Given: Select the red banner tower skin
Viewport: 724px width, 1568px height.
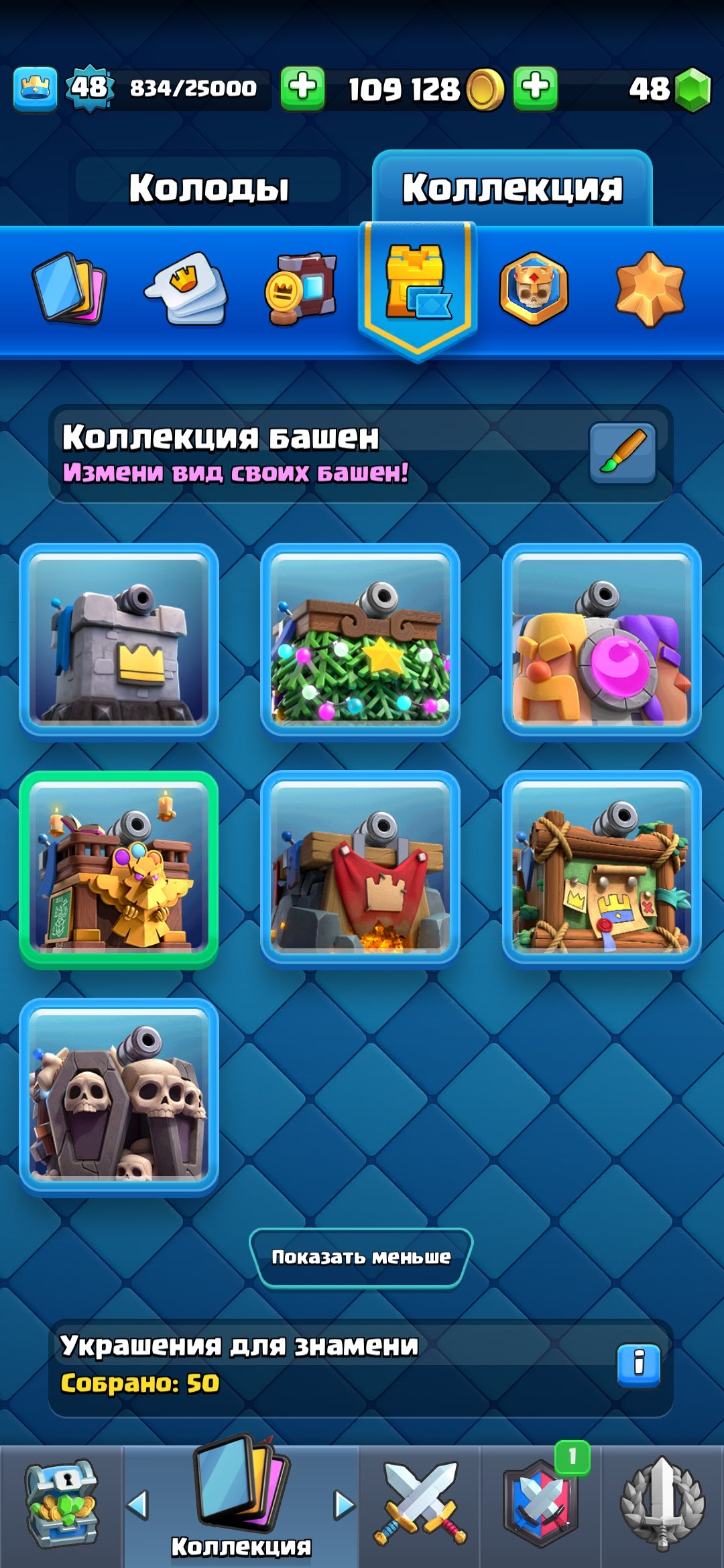Looking at the screenshot, I should (360, 869).
